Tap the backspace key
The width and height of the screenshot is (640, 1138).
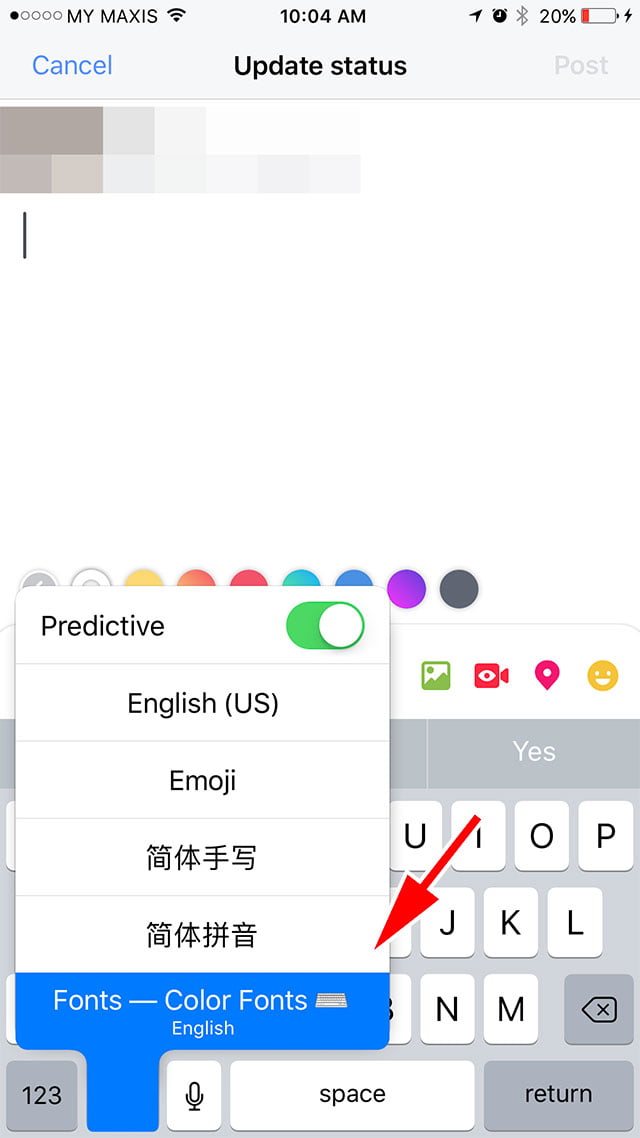click(598, 1010)
